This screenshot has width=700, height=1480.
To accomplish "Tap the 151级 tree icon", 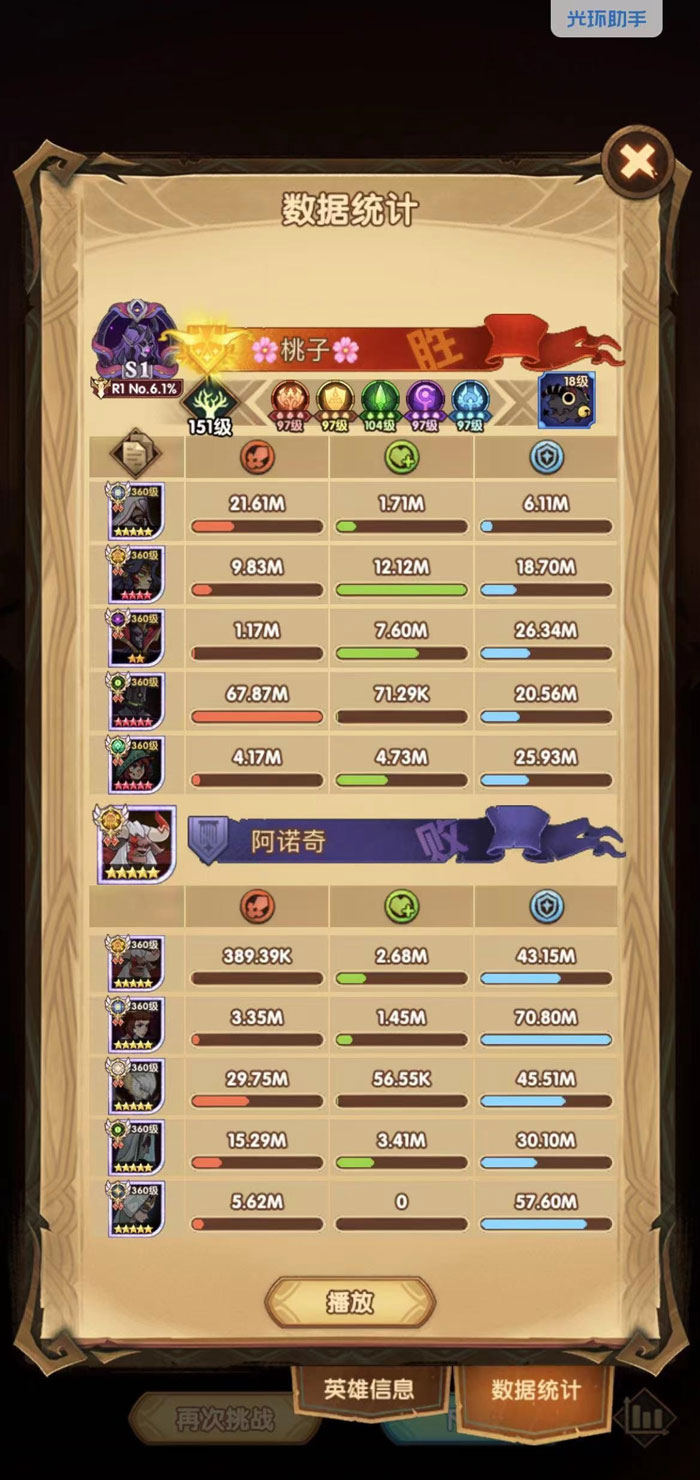I will click(x=209, y=405).
